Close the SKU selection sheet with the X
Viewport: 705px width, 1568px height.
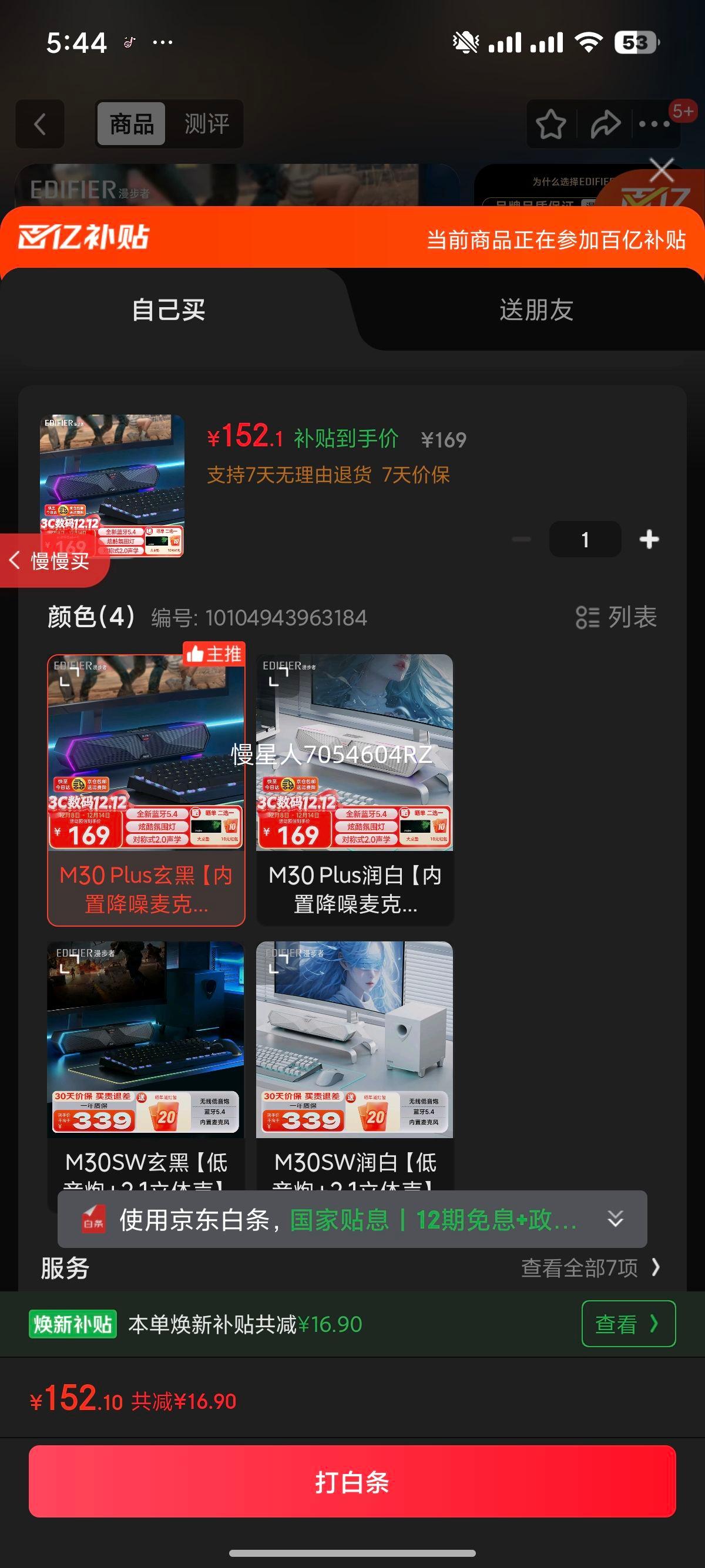coord(661,170)
